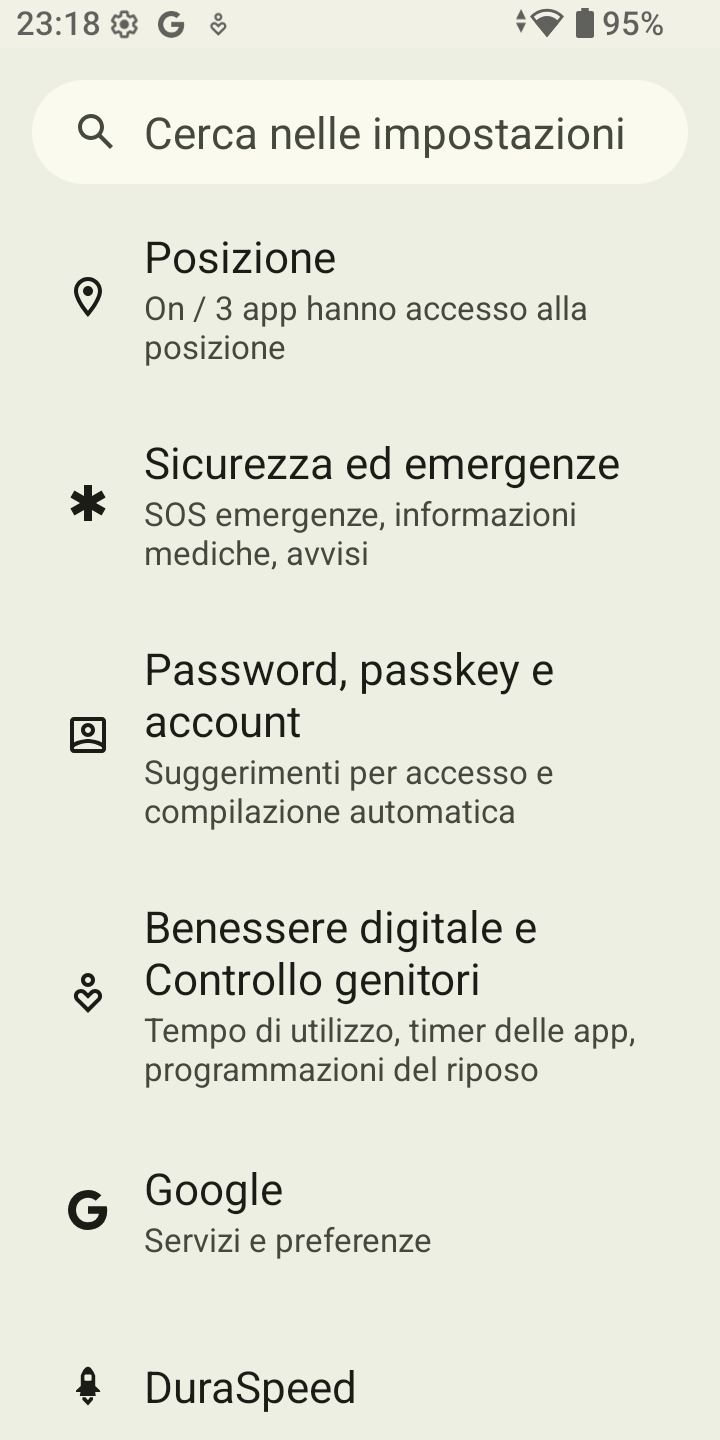Open Password, passkey e account
This screenshot has height=1440, width=720.
click(360, 737)
